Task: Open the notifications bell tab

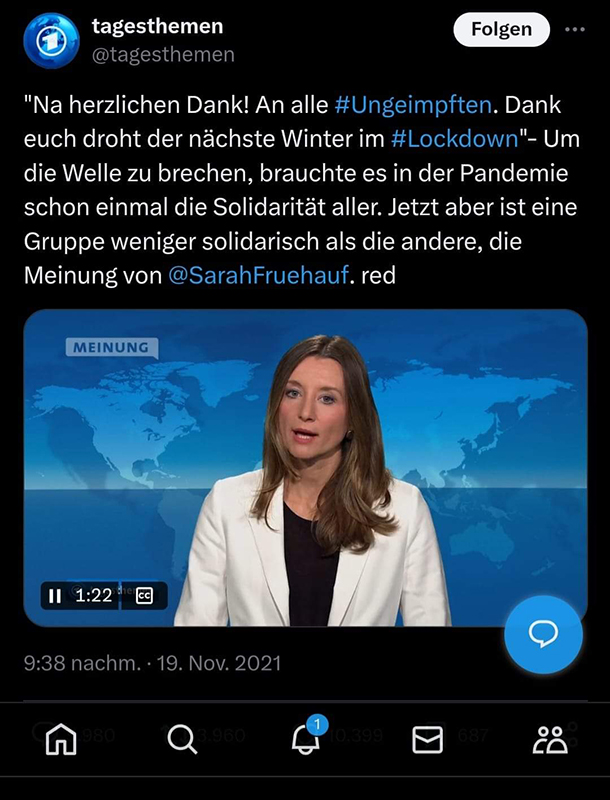Action: pos(305,739)
